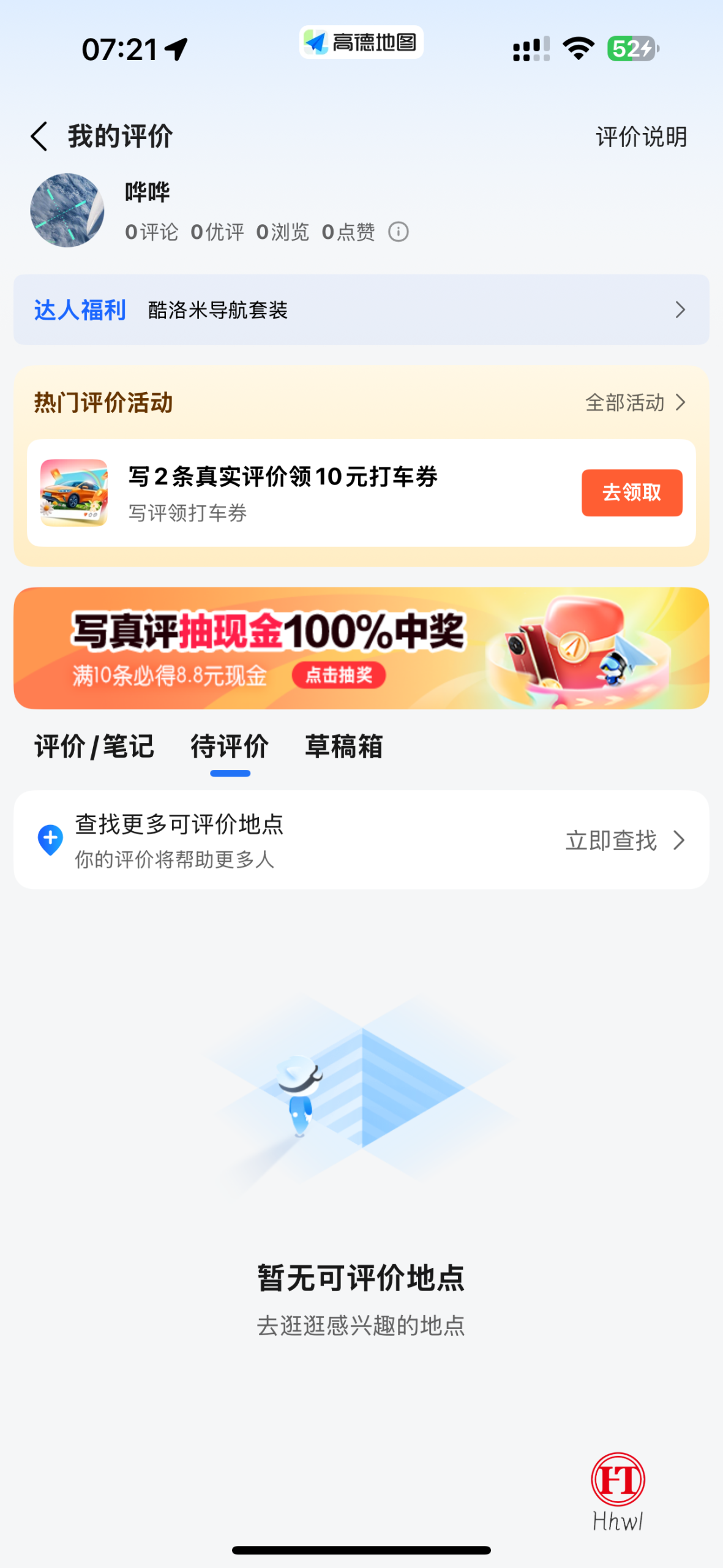Switch to the 待评价 tab
Image resolution: width=723 pixels, height=1568 pixels.
click(230, 747)
